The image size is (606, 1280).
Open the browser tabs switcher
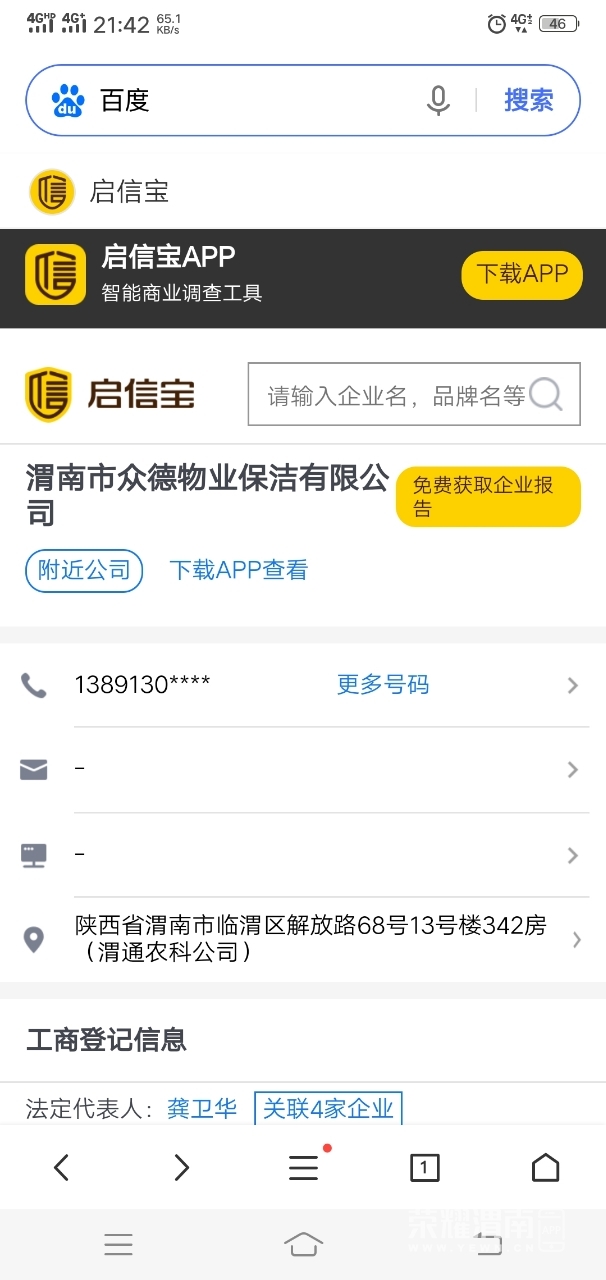(x=424, y=1168)
